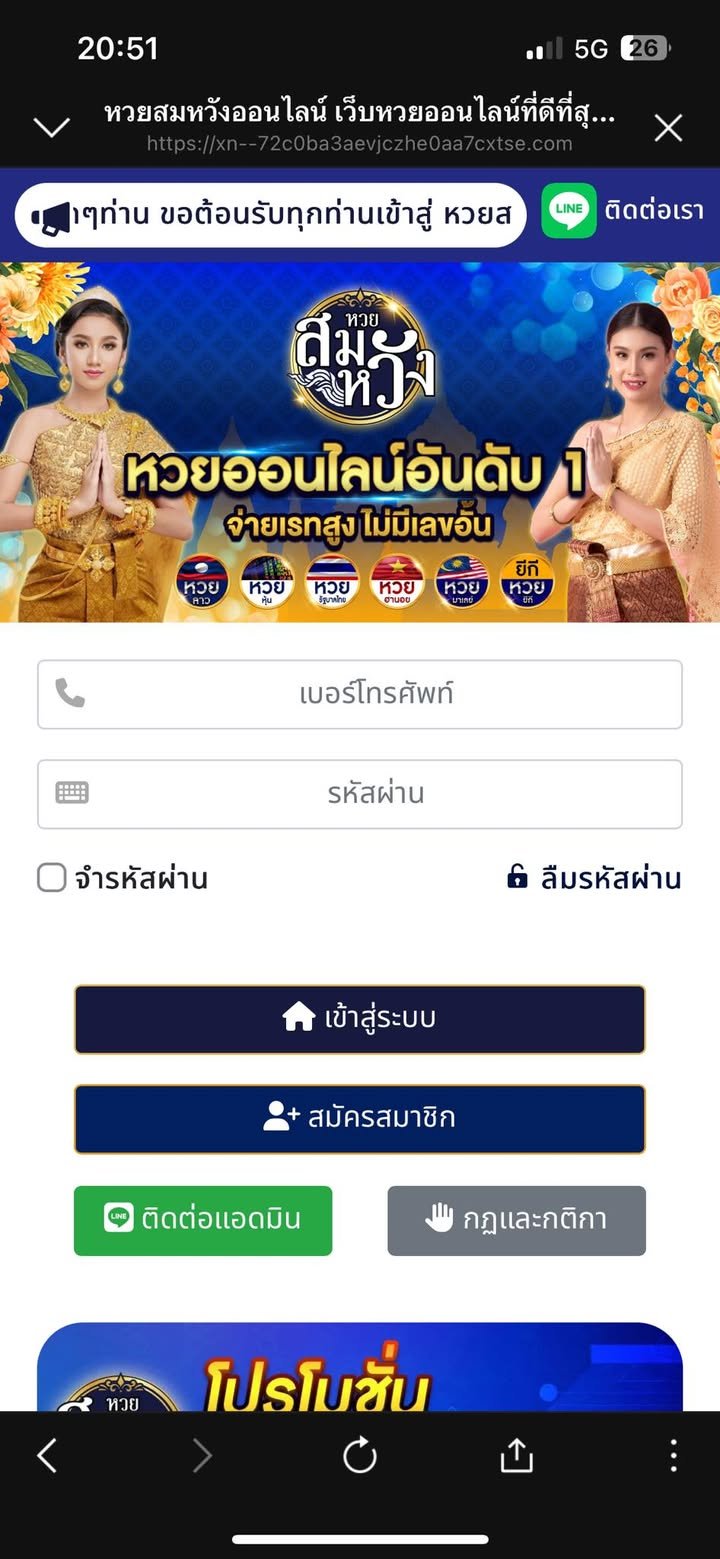The height and width of the screenshot is (1559, 720).
Task: Open the กฎและกติกา rules button
Action: point(516,1220)
